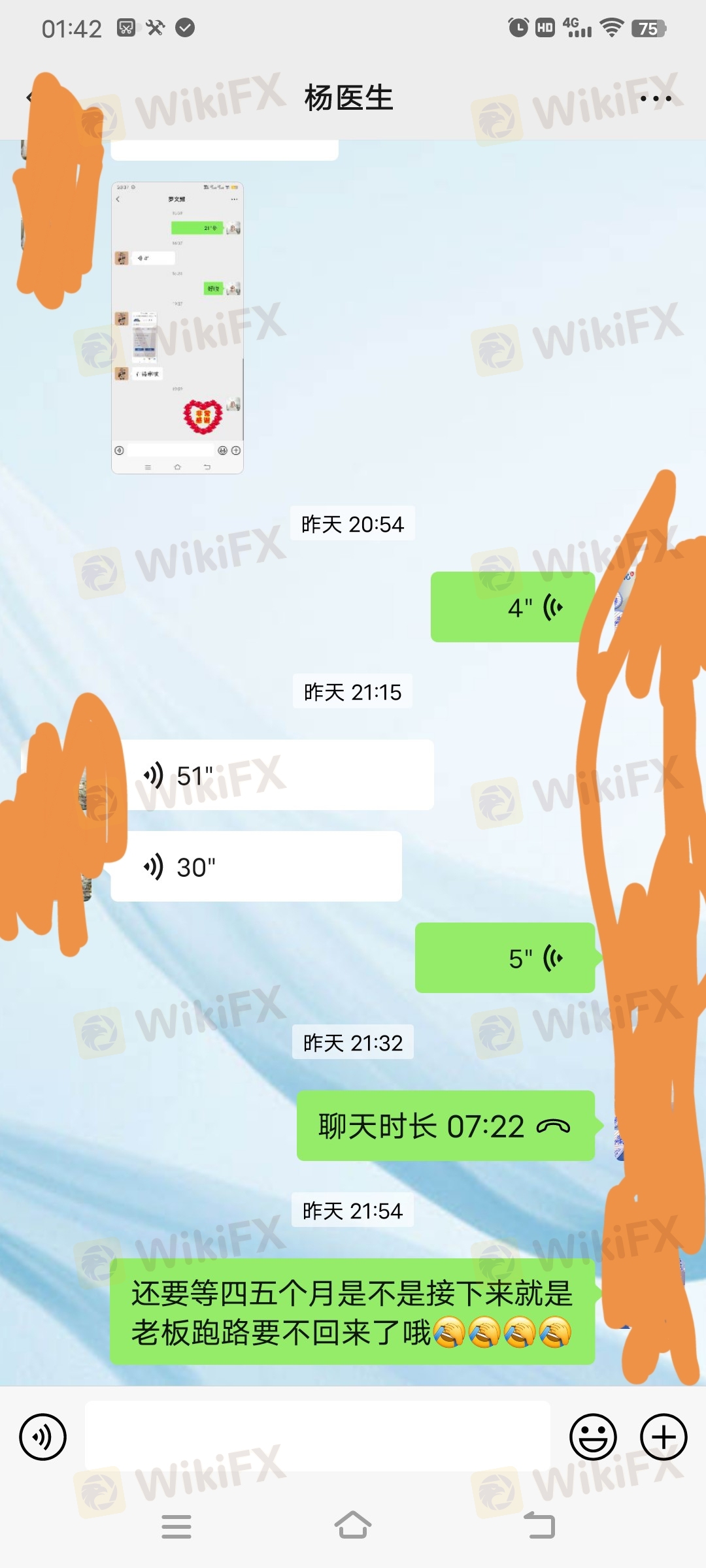Open the plus attachments menu
706x1568 pixels.
pos(663,1437)
